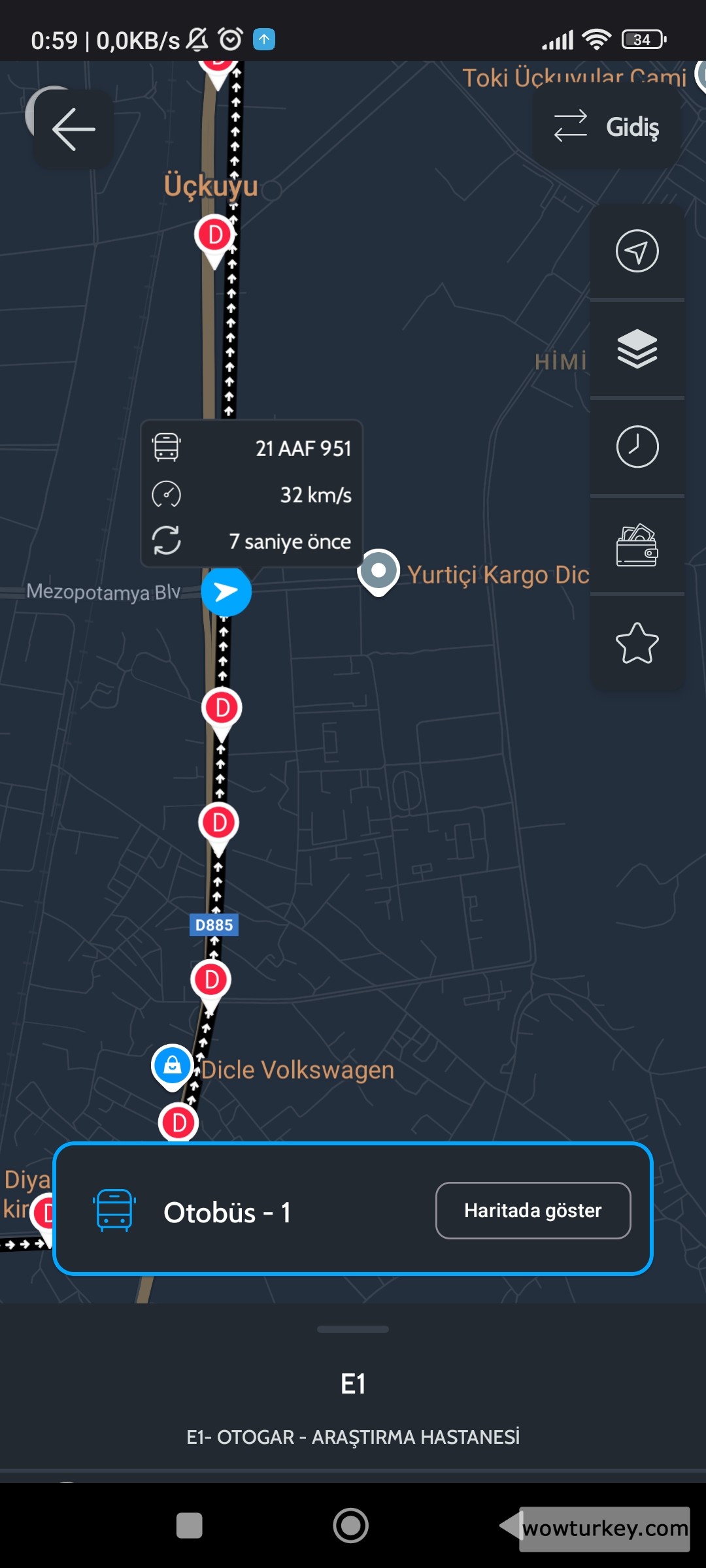Click the speedometer icon showing 32 km/s
Image resolution: width=706 pixels, height=1568 pixels.
coord(167,495)
